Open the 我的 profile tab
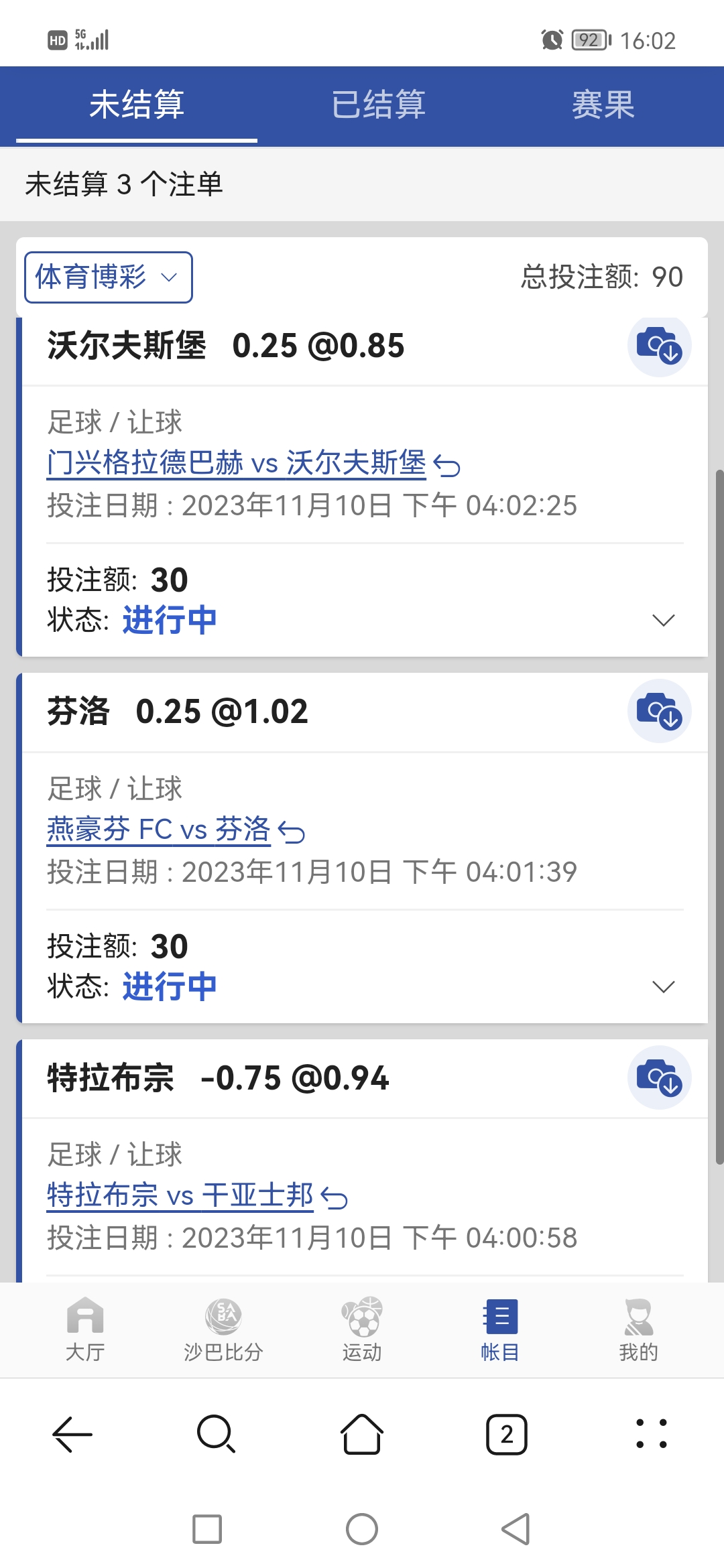The image size is (724, 1568). coord(638,1330)
